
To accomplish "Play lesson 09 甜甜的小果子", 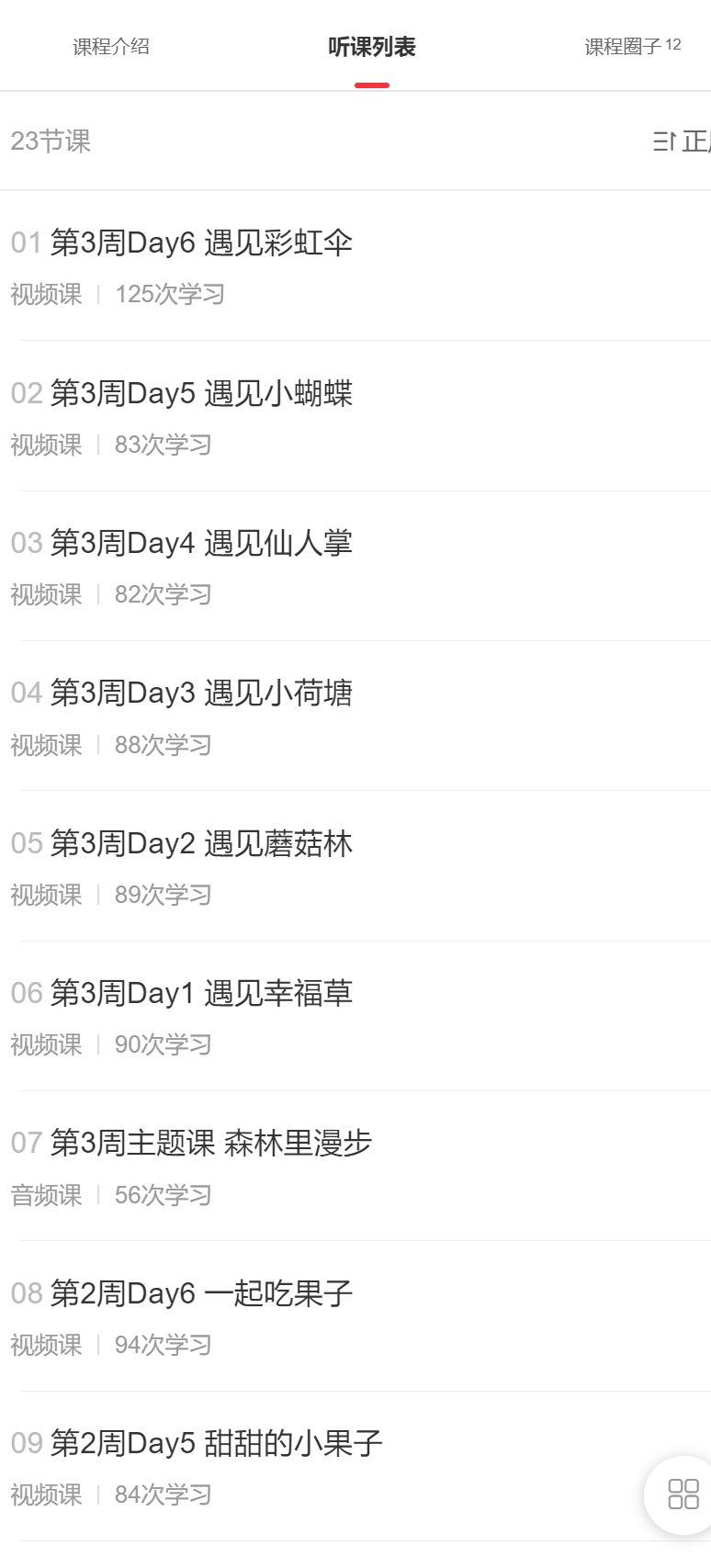I will (216, 1443).
